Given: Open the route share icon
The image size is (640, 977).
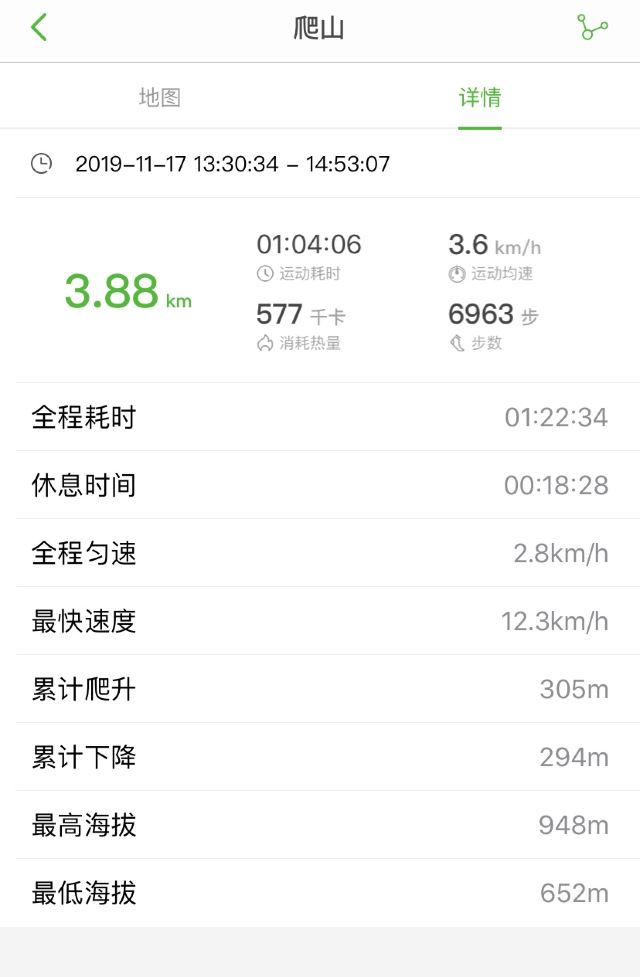Looking at the screenshot, I should pyautogui.click(x=592, y=28).
